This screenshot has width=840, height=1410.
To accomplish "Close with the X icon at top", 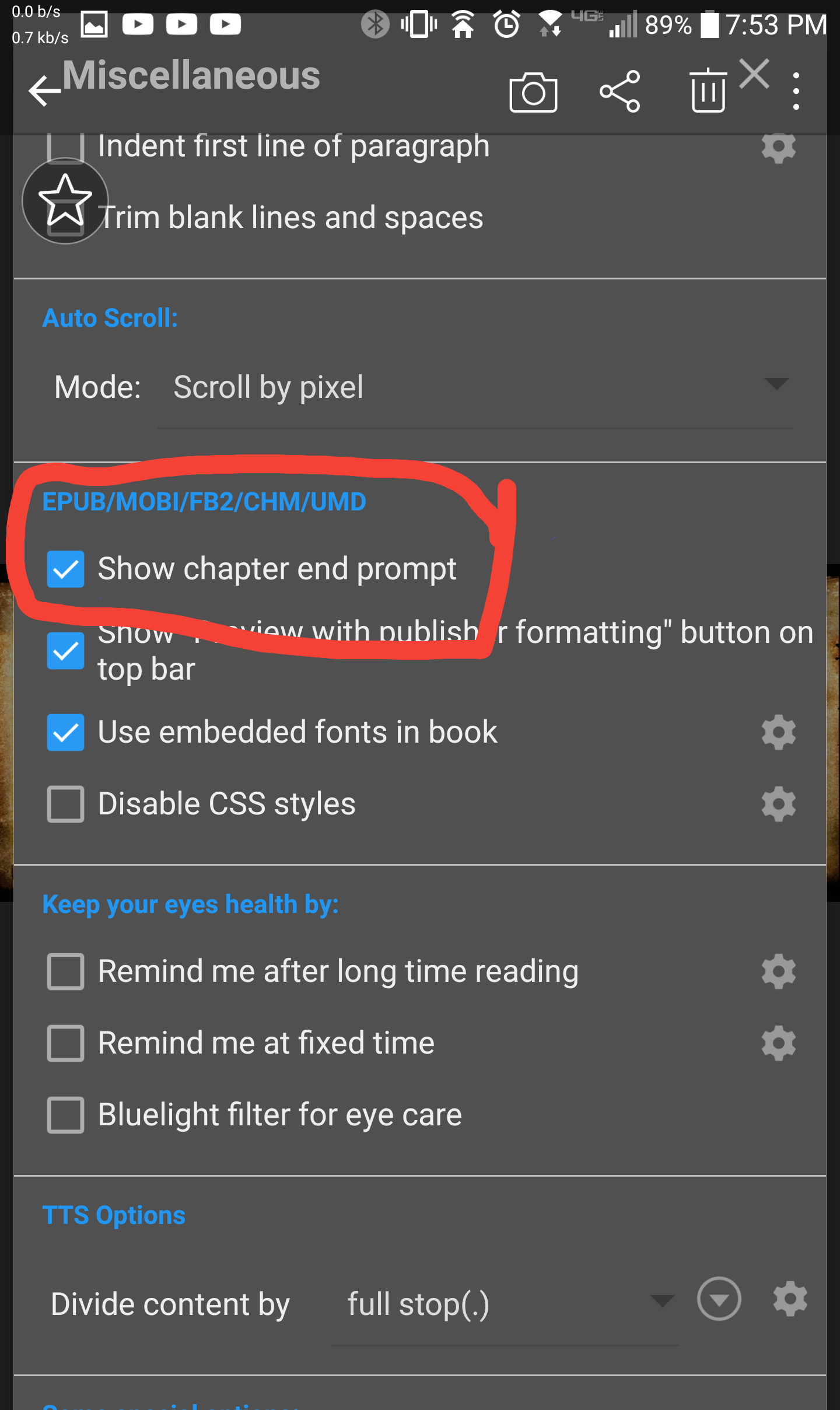I will [754, 74].
